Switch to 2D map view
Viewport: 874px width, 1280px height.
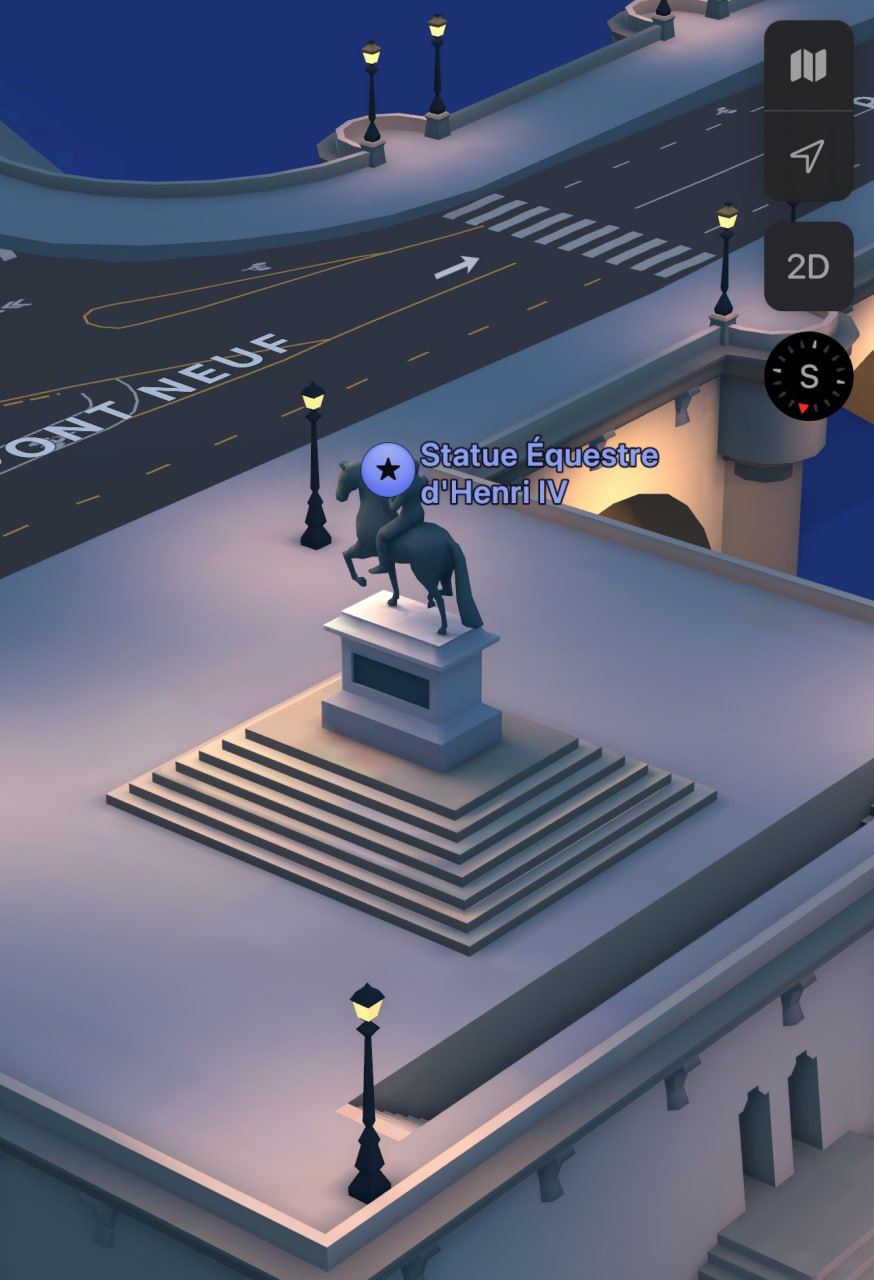pyautogui.click(x=808, y=267)
